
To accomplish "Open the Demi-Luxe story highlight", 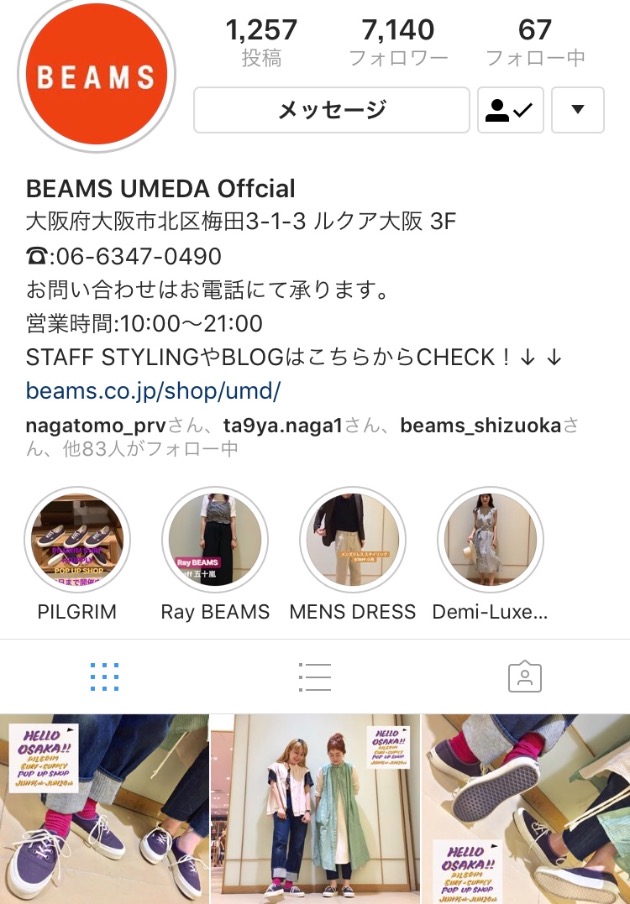I will 490,541.
